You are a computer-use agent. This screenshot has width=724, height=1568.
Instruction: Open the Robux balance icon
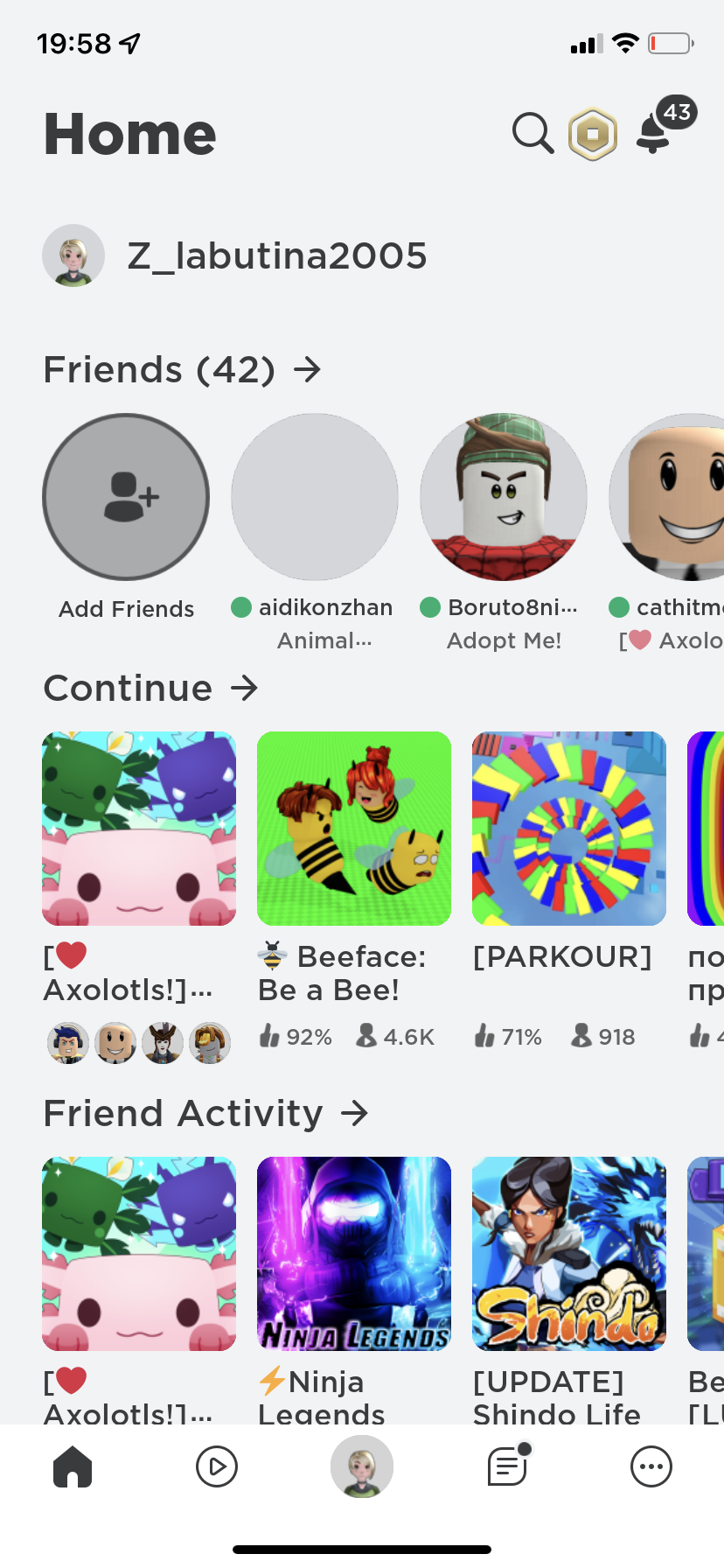coord(593,134)
